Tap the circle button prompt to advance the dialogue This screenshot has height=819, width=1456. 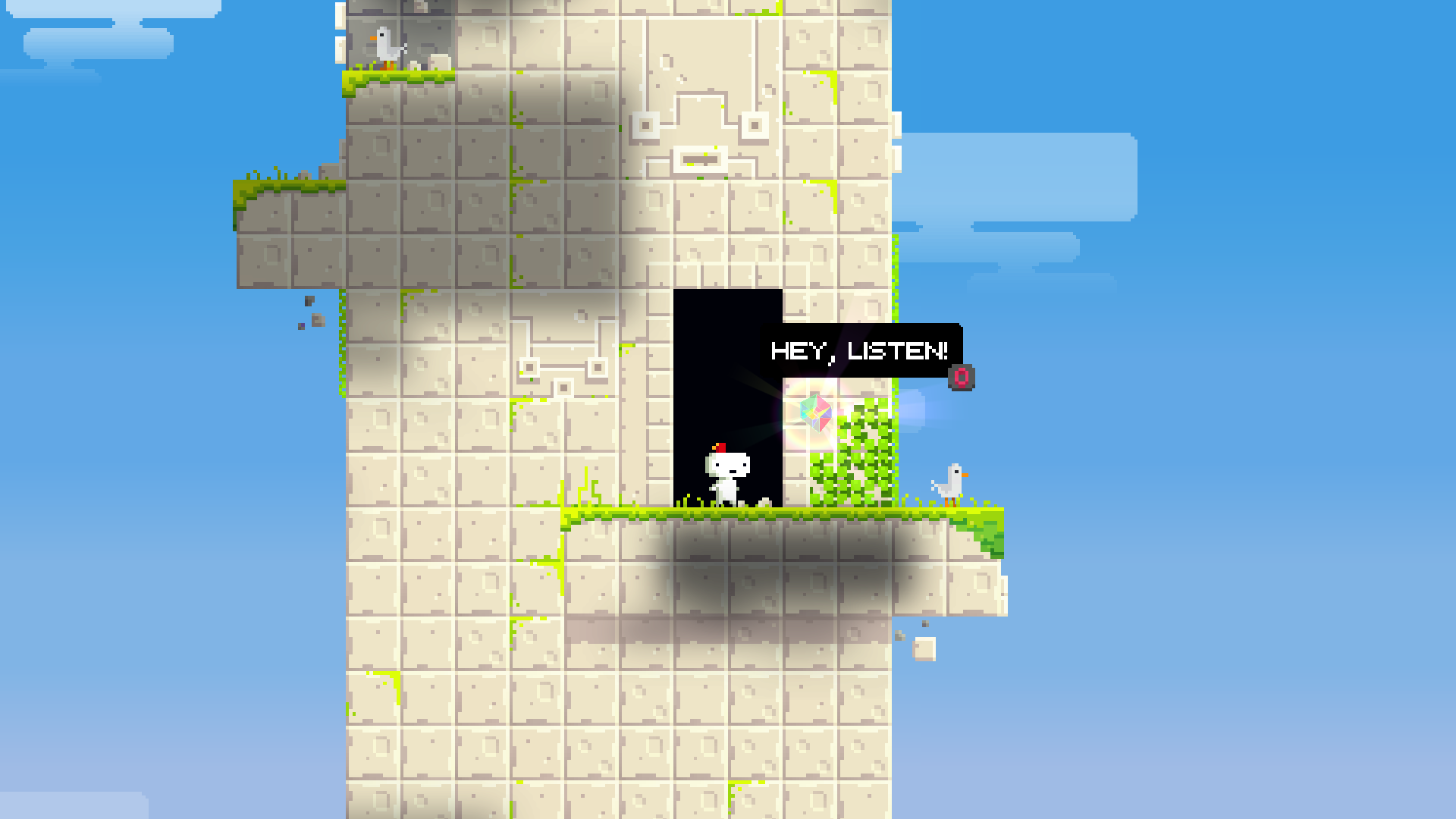(x=961, y=377)
